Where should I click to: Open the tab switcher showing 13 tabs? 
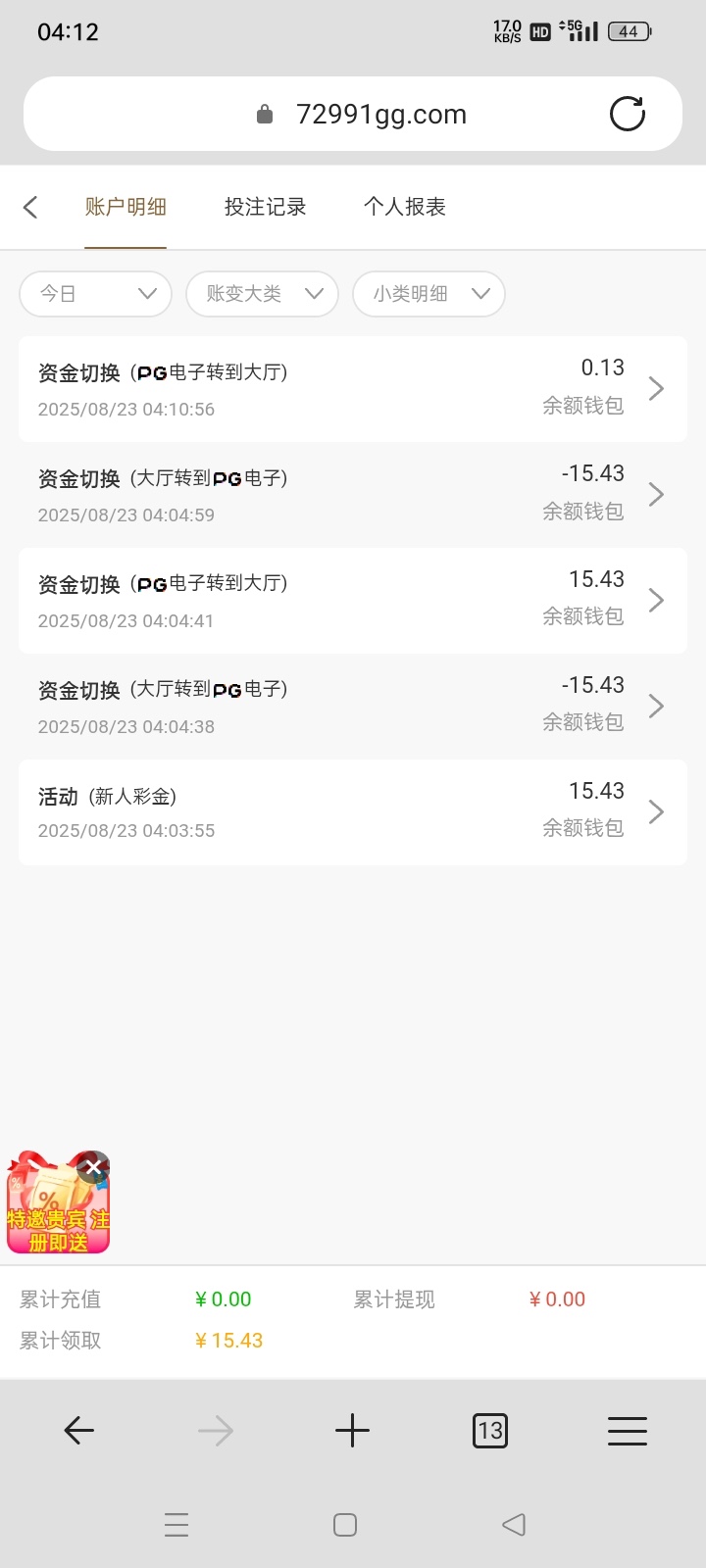pos(489,1430)
